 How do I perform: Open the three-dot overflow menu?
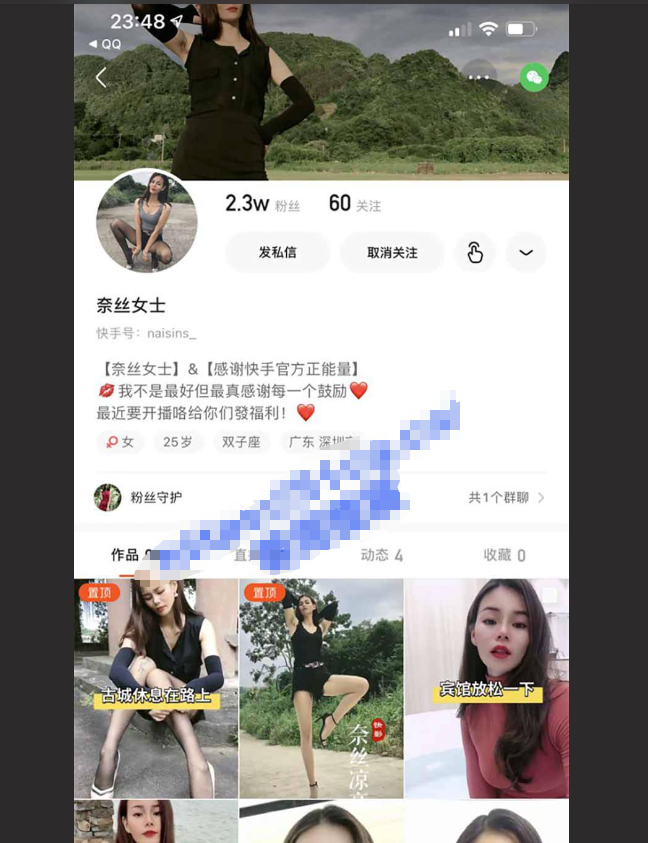tap(479, 76)
